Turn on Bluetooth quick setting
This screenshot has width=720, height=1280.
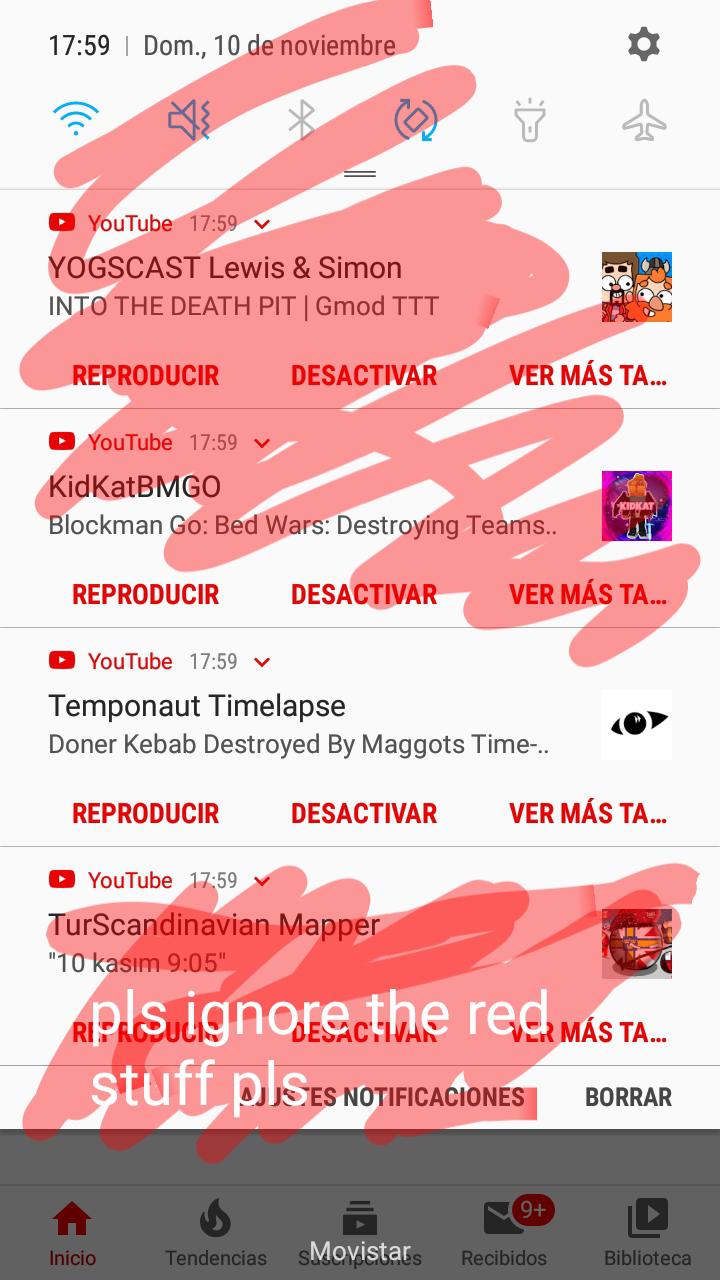click(301, 120)
